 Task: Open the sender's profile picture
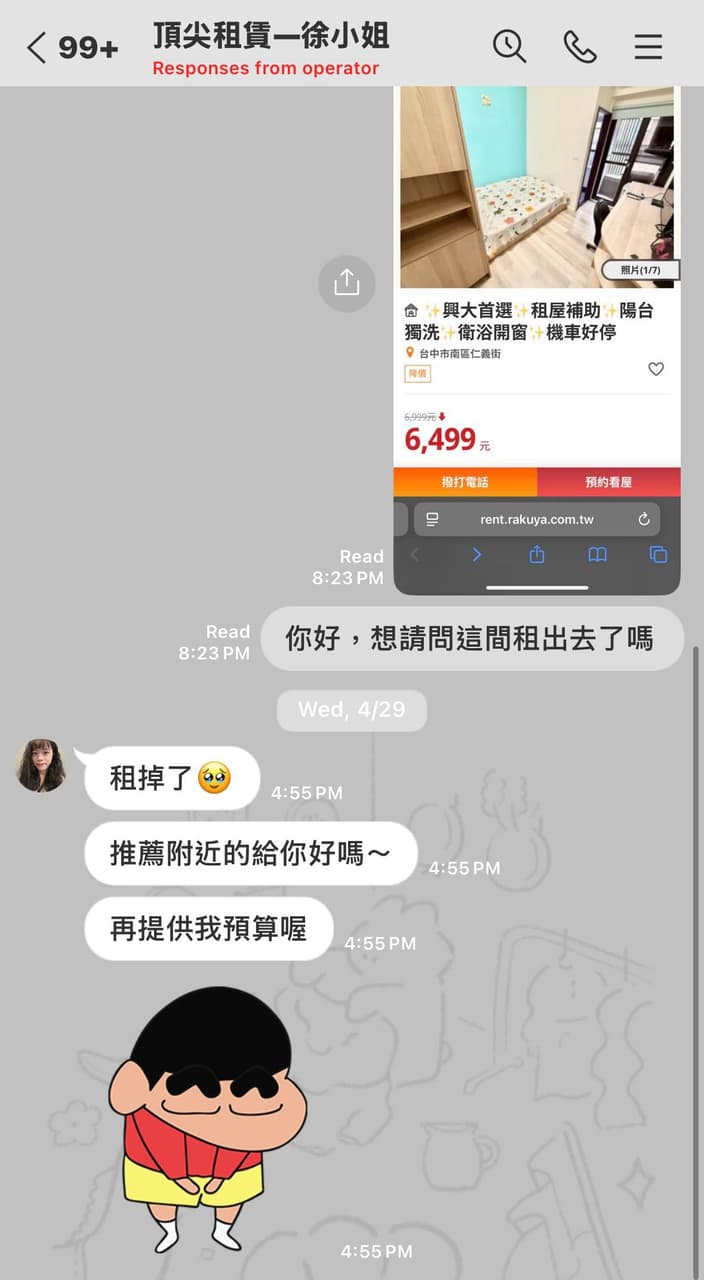tap(41, 766)
